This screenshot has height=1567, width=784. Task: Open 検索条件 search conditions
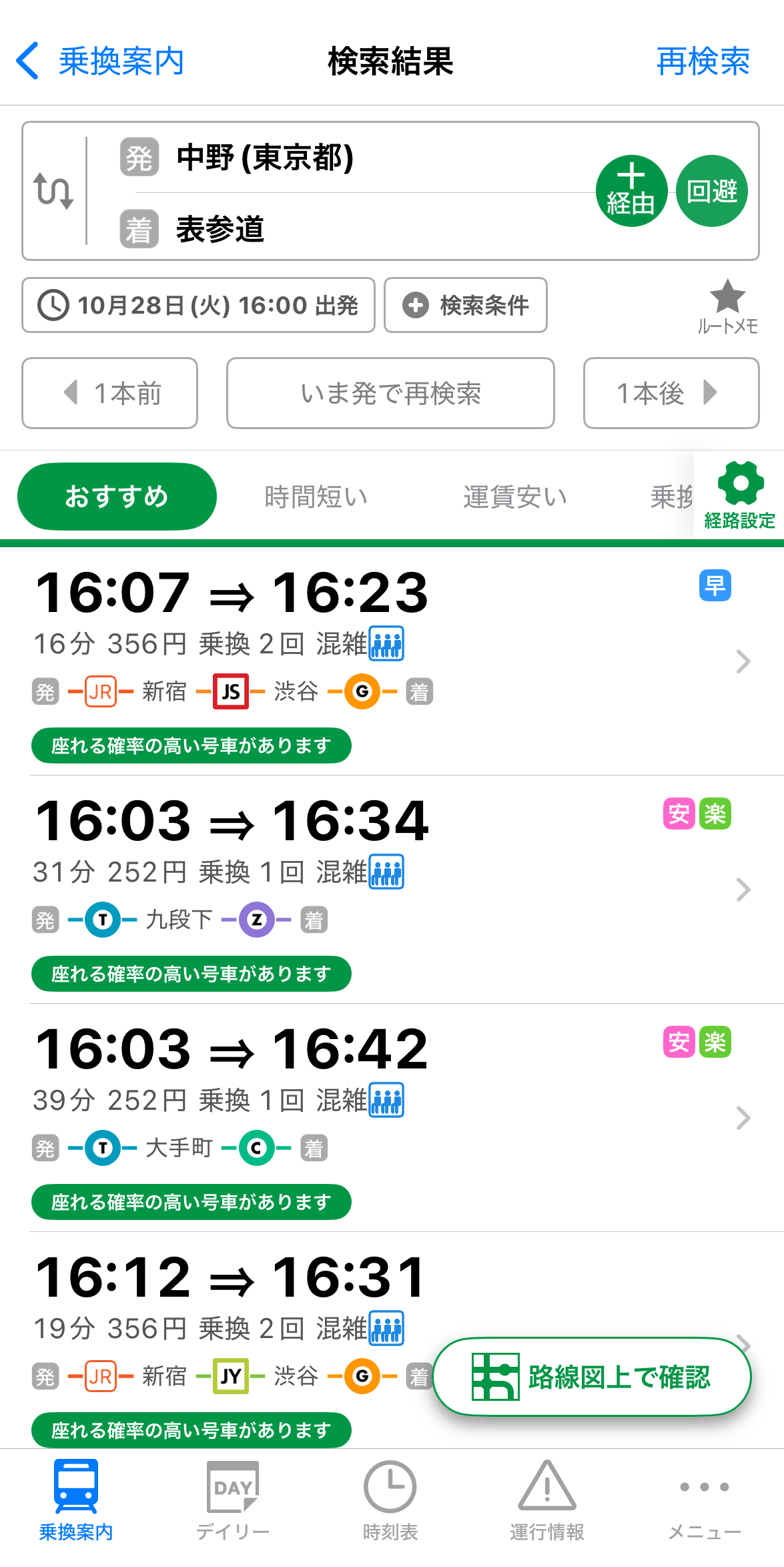466,305
